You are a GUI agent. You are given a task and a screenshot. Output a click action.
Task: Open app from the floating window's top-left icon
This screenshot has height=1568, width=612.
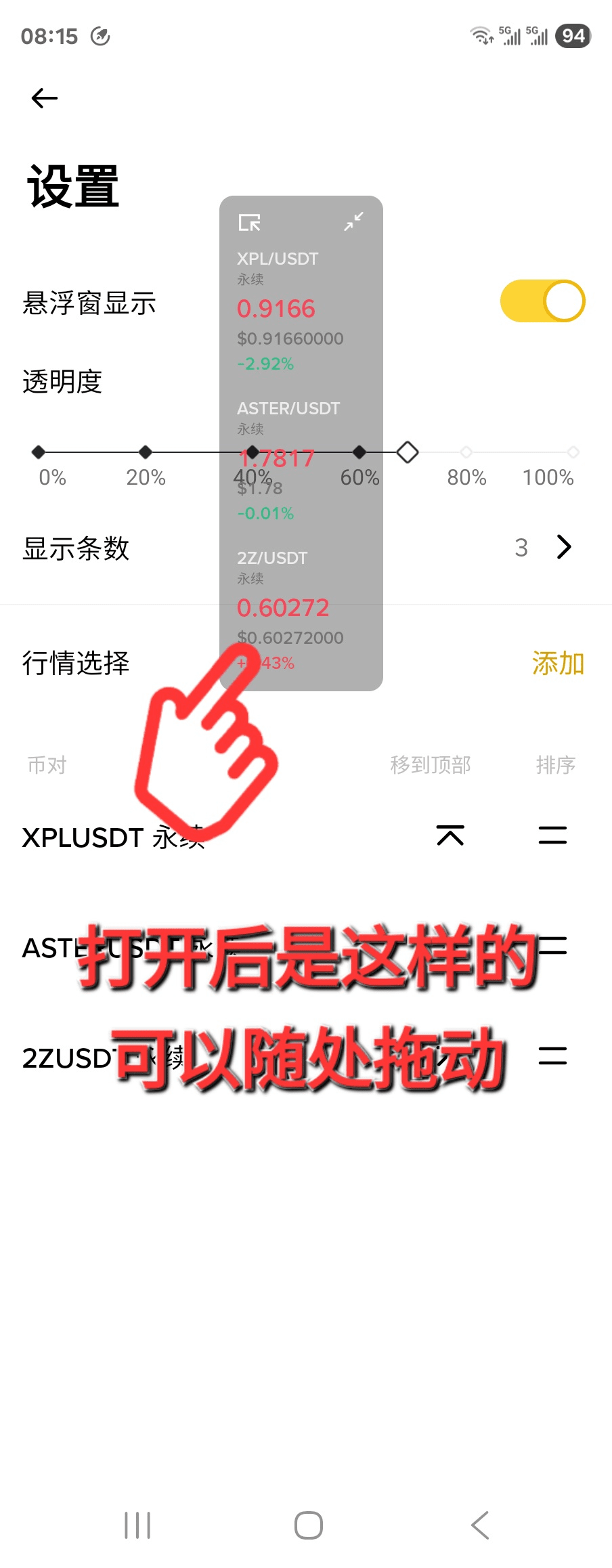[x=249, y=222]
